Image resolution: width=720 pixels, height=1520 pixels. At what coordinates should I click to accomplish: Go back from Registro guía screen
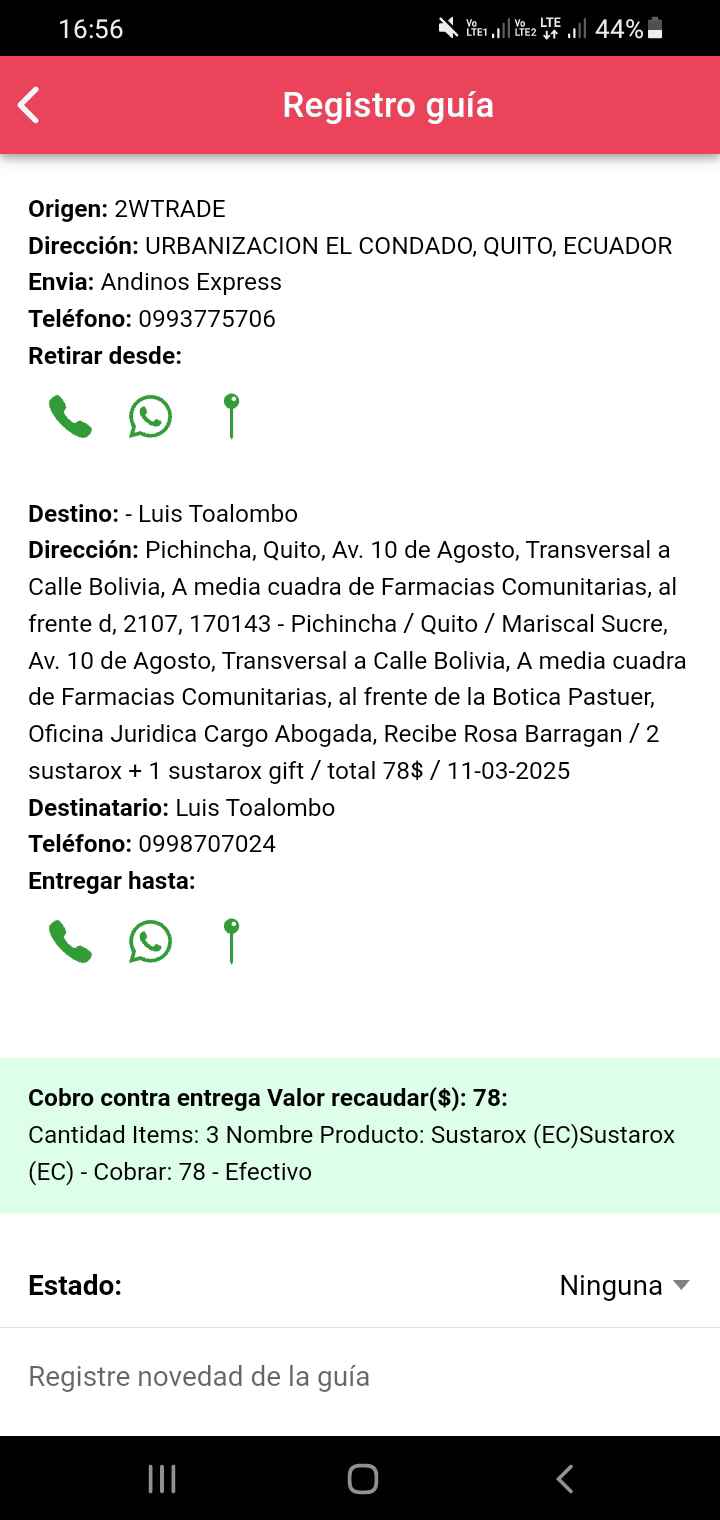29,105
